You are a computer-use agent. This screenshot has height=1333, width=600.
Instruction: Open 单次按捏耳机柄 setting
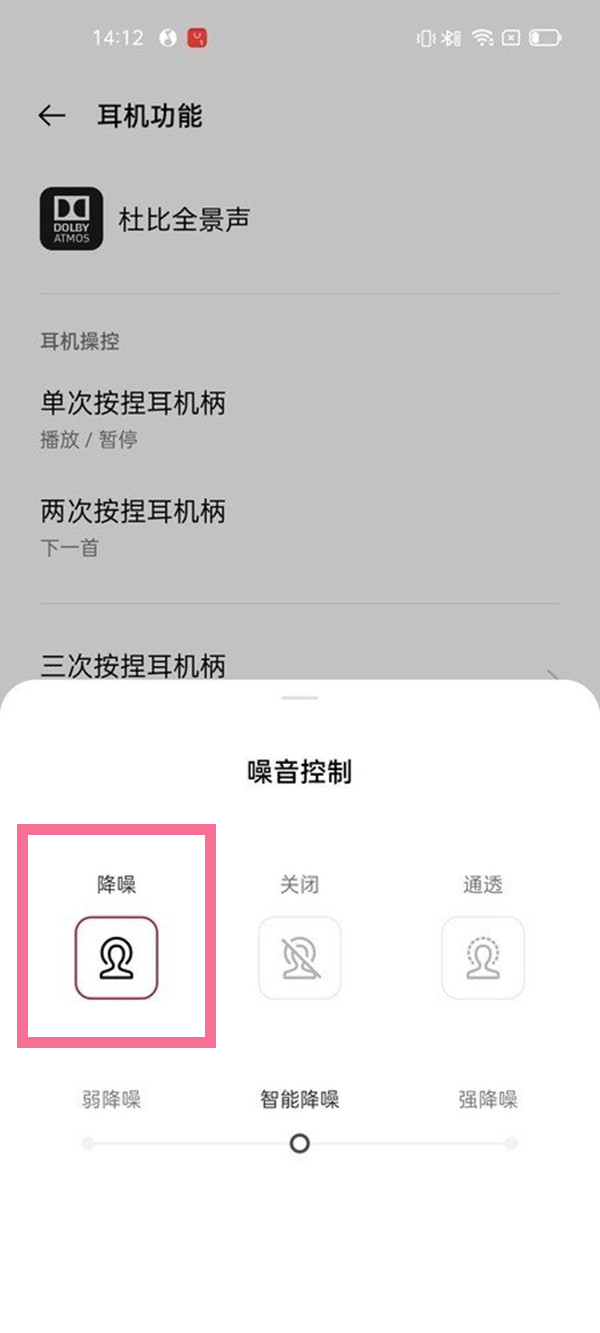(x=133, y=418)
